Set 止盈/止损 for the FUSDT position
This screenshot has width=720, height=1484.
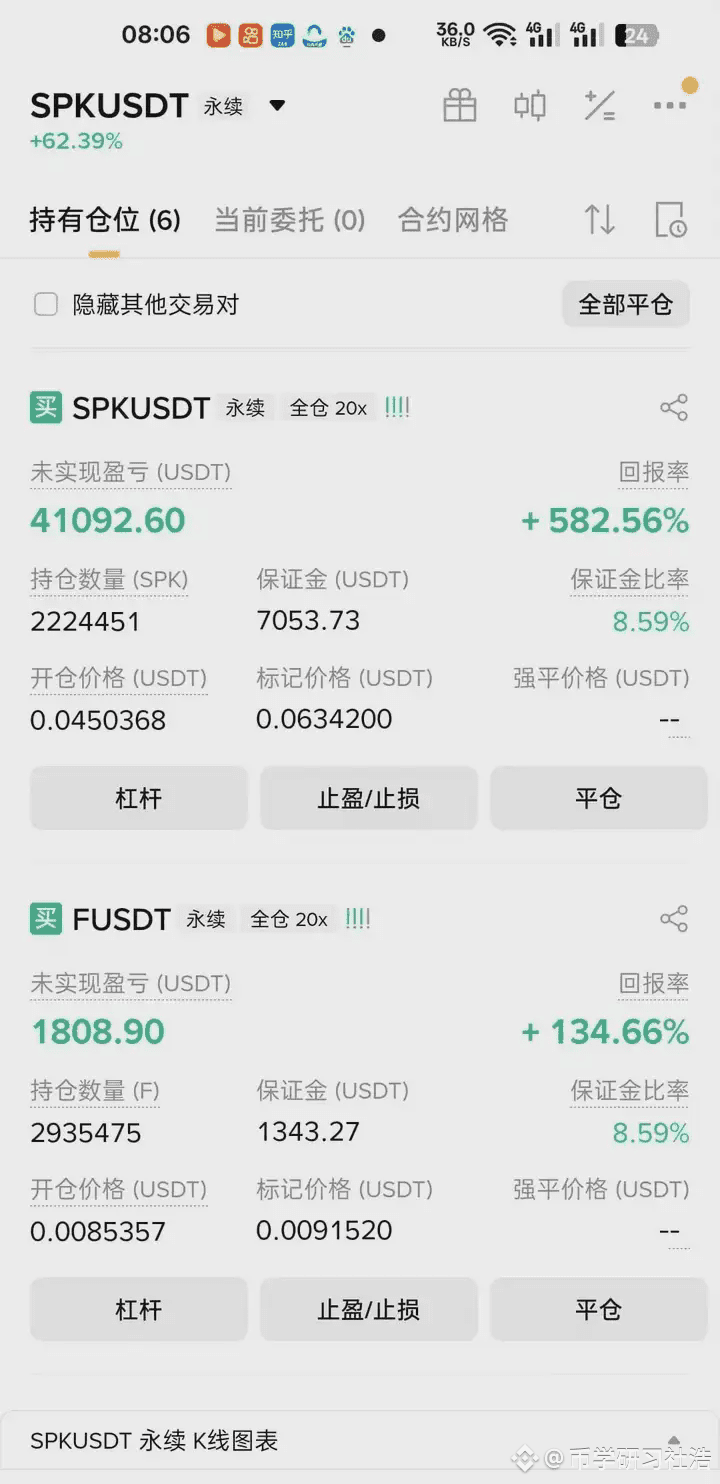(368, 1309)
